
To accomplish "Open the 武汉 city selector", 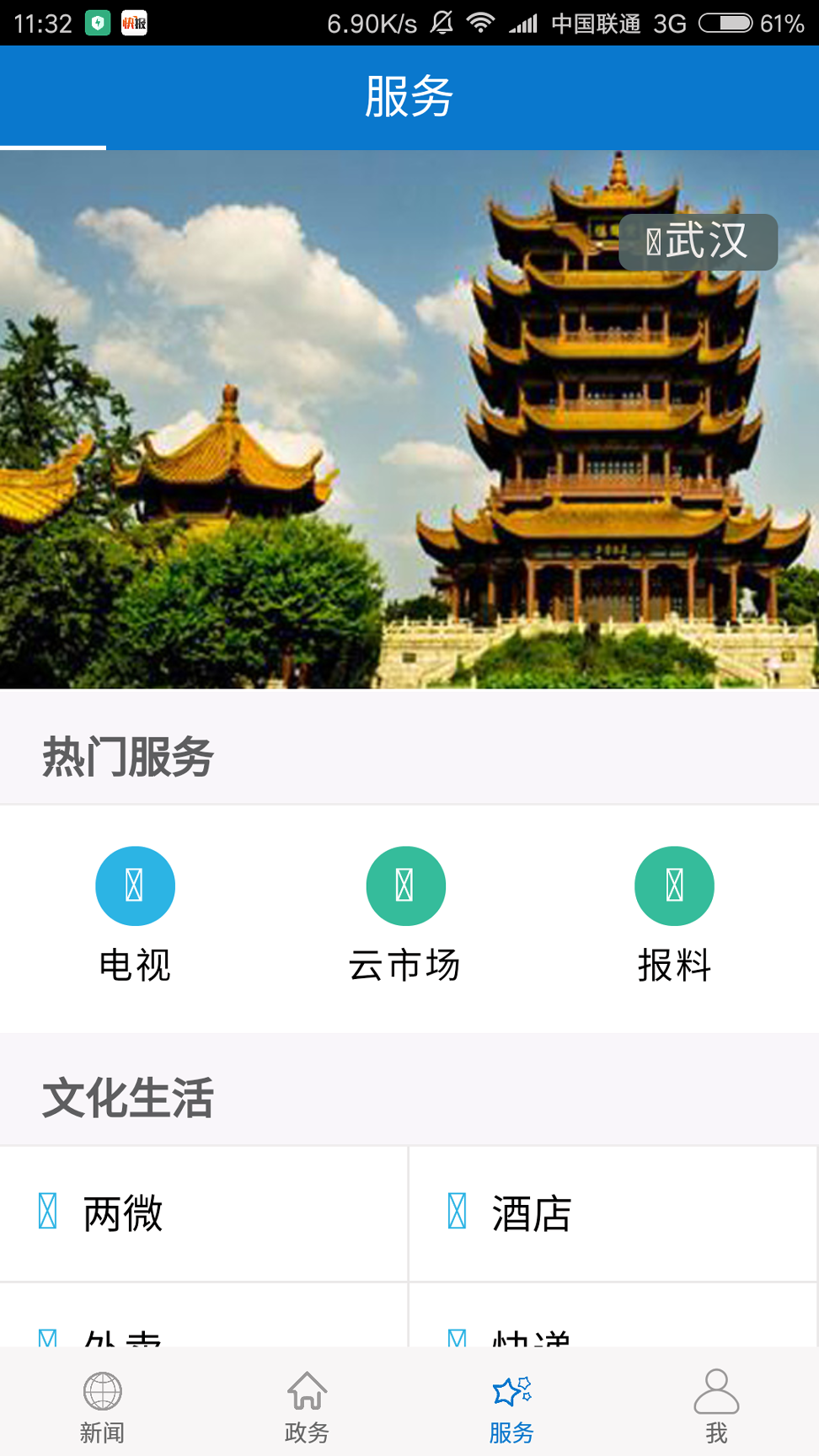I will (698, 242).
